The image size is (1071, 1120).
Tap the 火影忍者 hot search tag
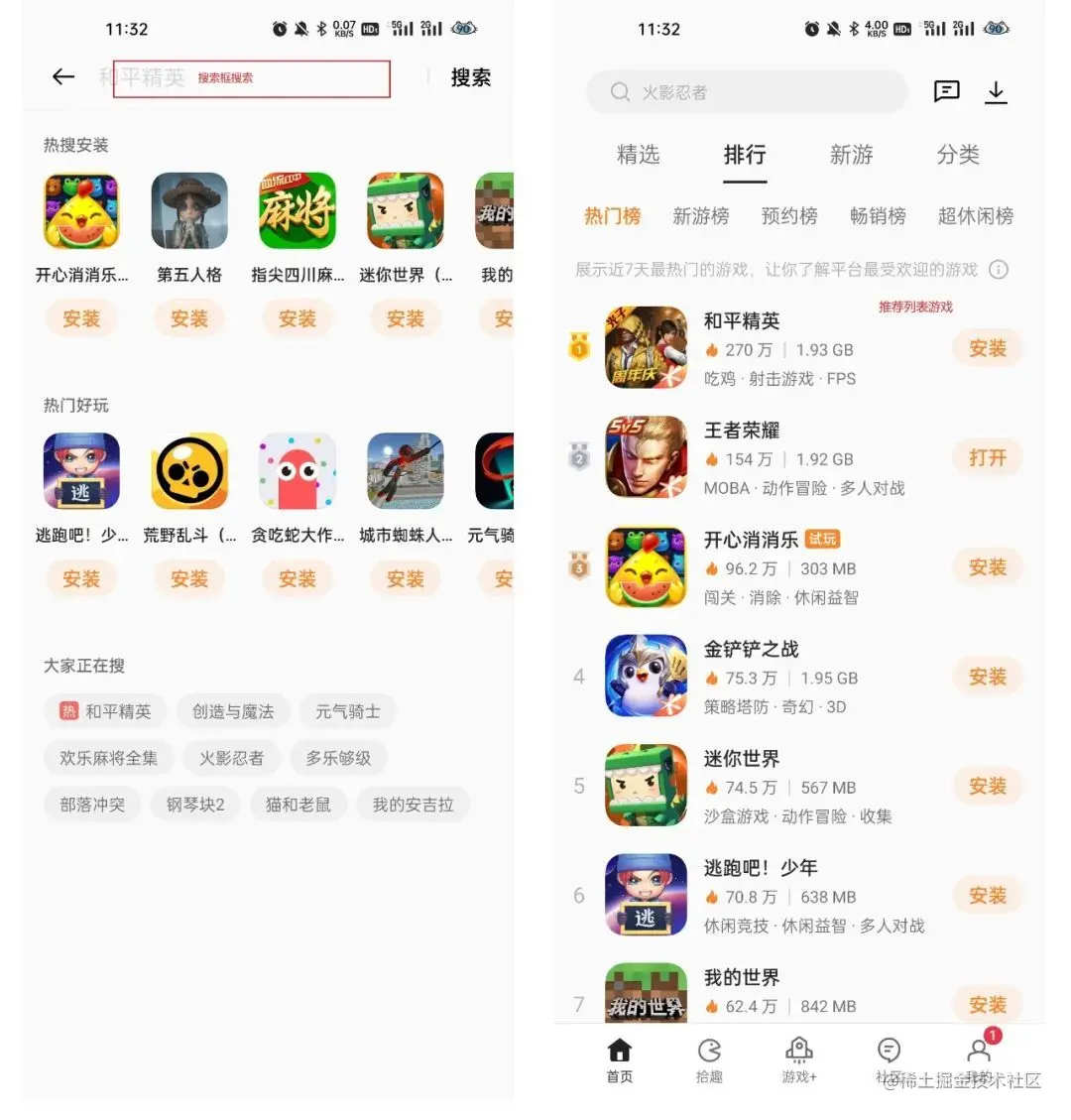tap(234, 757)
